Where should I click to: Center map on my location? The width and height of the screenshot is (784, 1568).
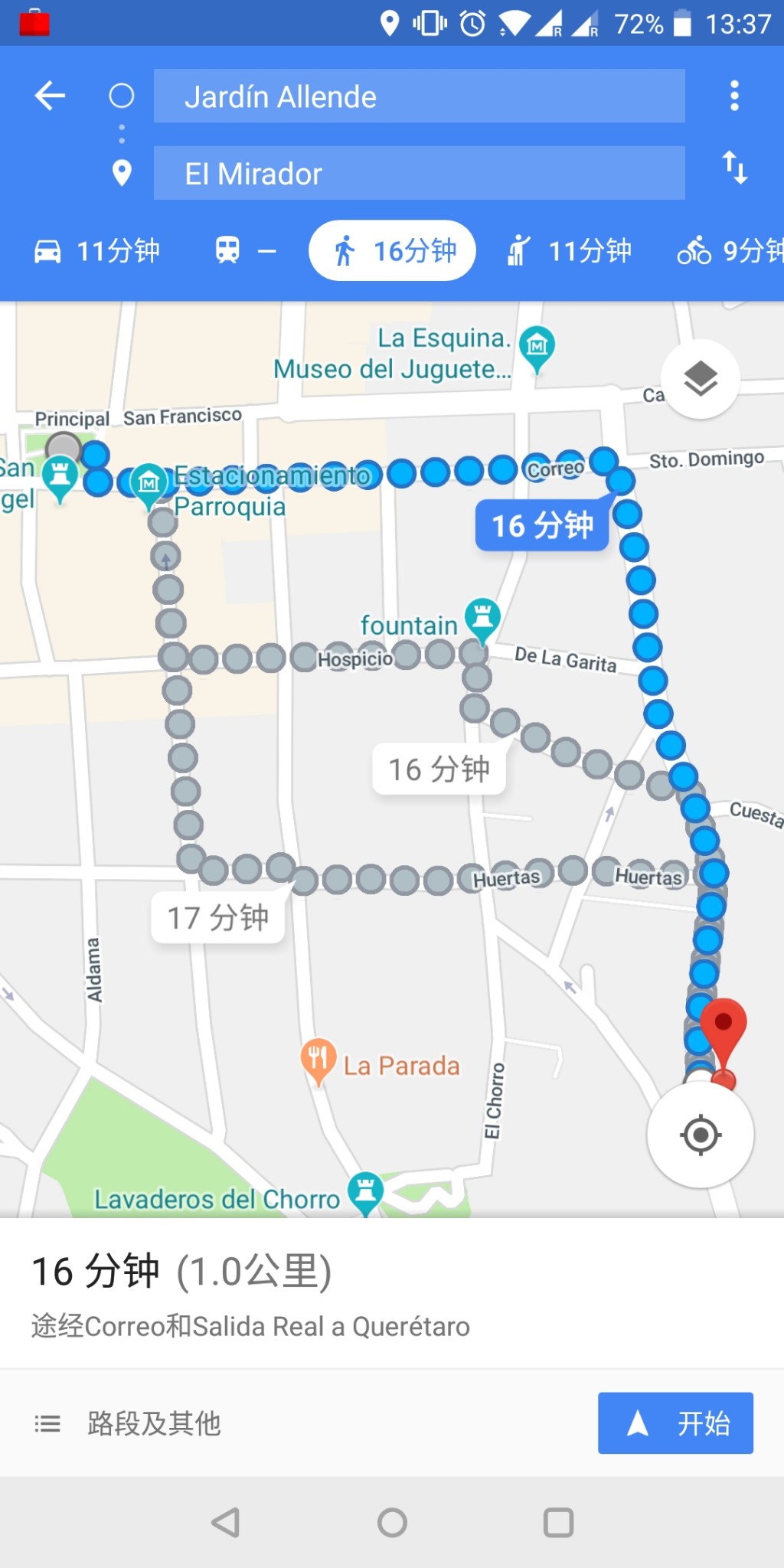pyautogui.click(x=700, y=1134)
